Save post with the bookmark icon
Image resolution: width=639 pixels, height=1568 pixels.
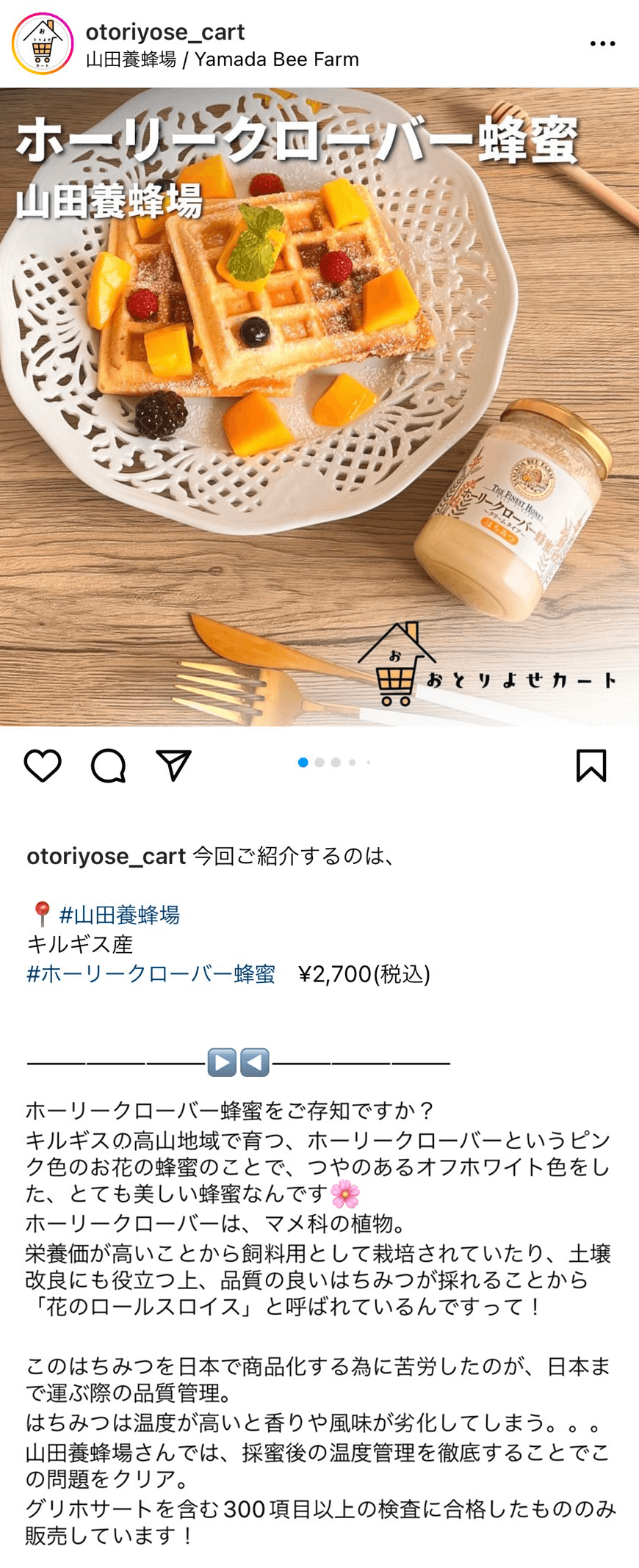pos(591,766)
